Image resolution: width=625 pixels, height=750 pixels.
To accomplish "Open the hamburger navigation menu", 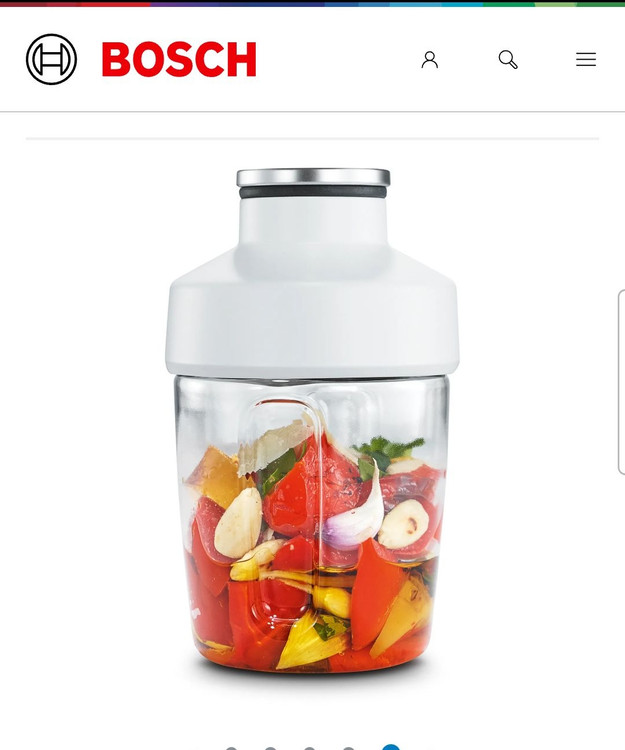I will click(x=586, y=60).
